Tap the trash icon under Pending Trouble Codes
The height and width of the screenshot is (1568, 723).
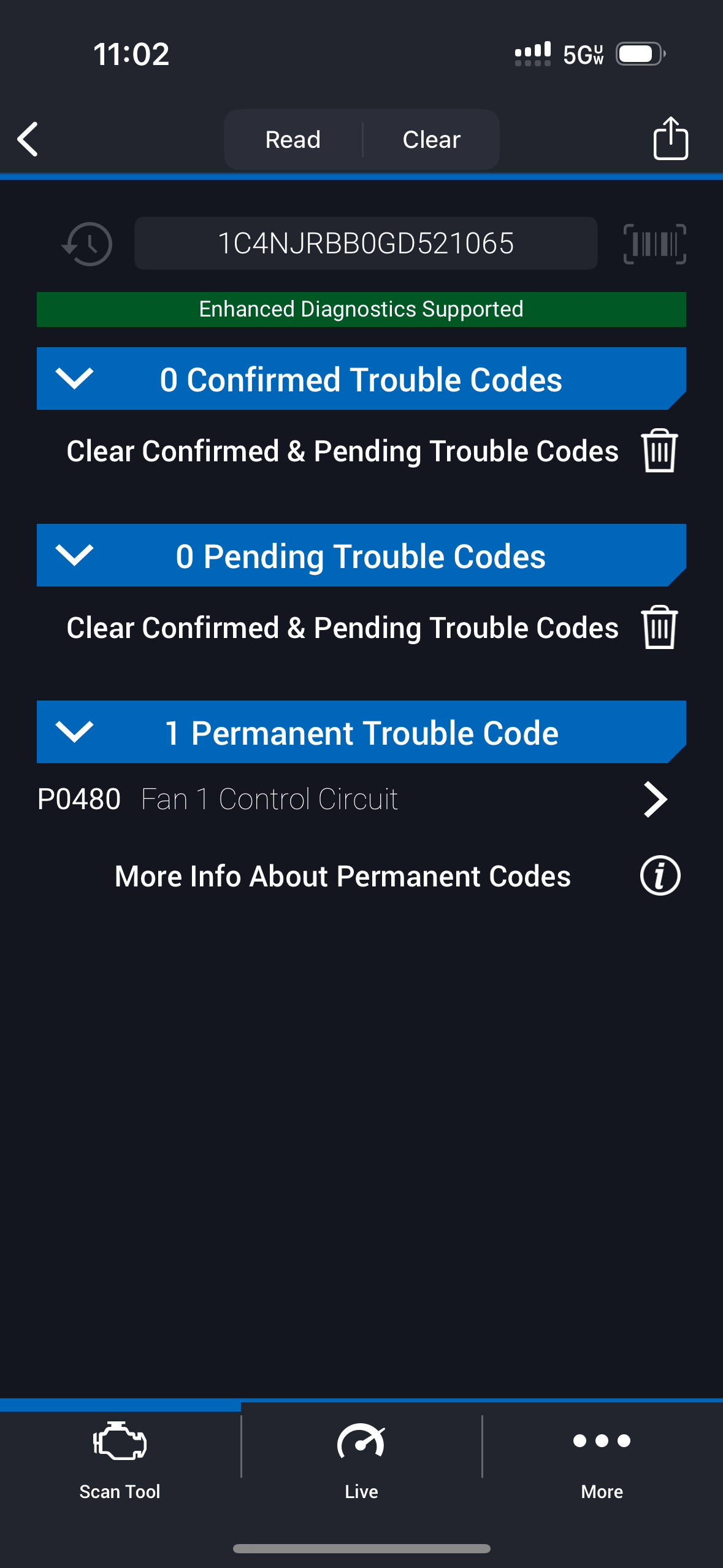point(659,628)
